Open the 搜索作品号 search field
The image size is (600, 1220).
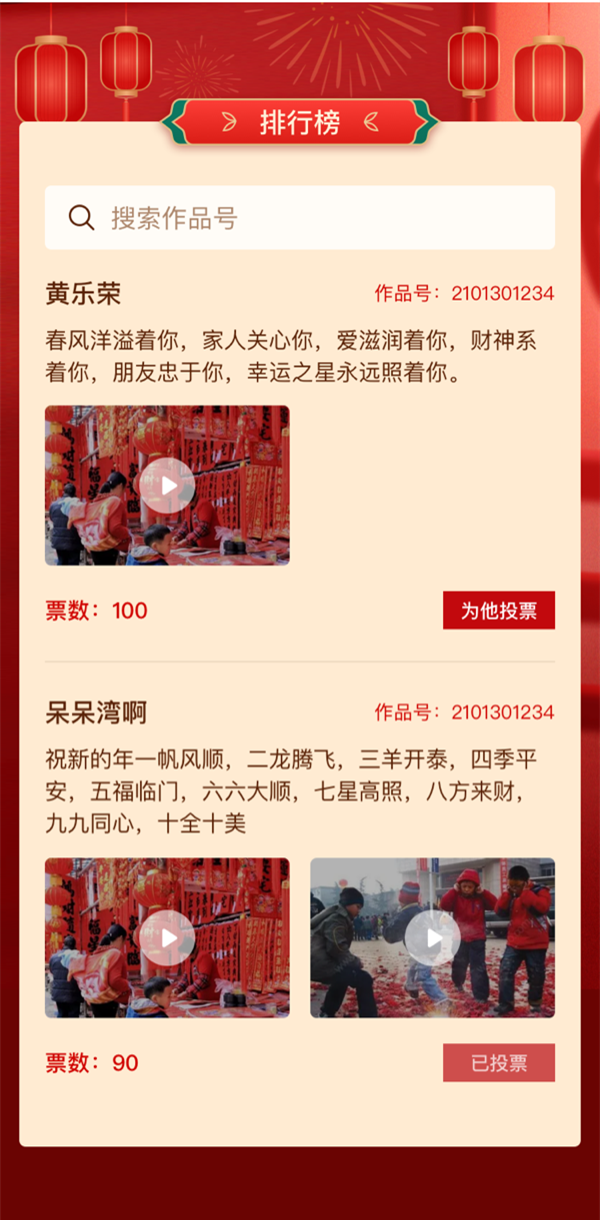pyautogui.click(x=300, y=217)
